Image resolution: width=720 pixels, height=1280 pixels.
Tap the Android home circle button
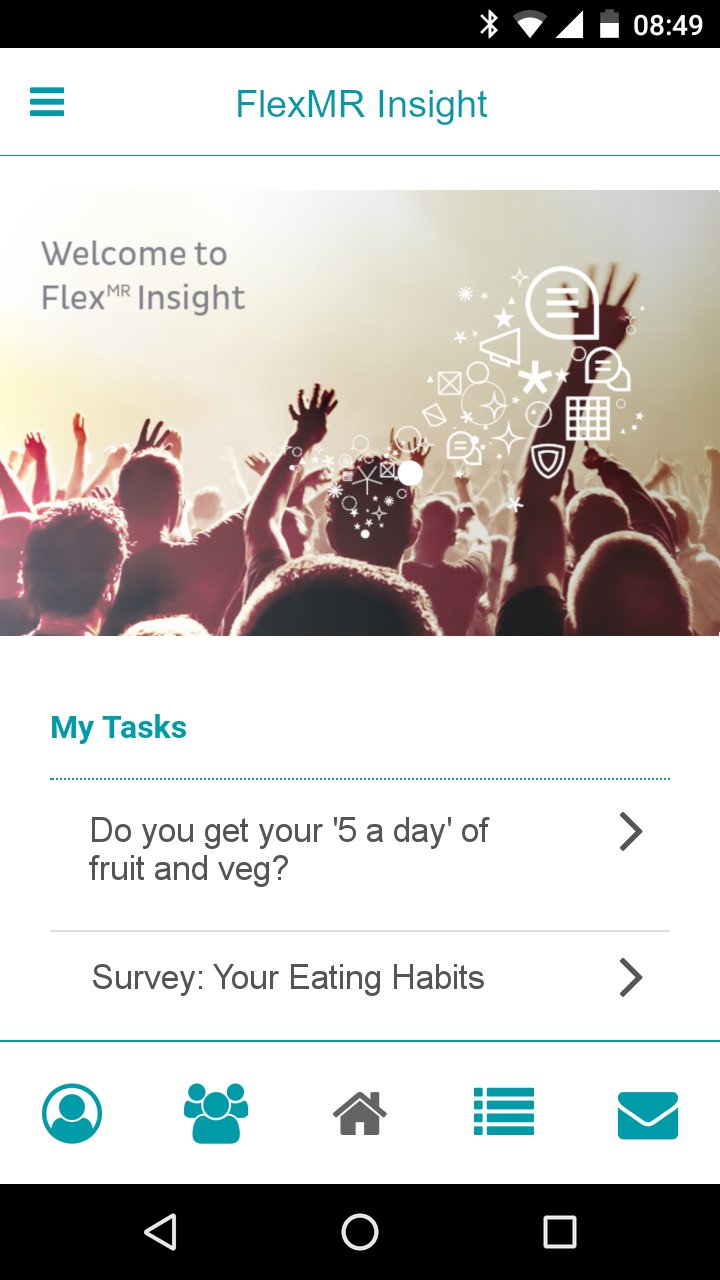coord(360,1232)
